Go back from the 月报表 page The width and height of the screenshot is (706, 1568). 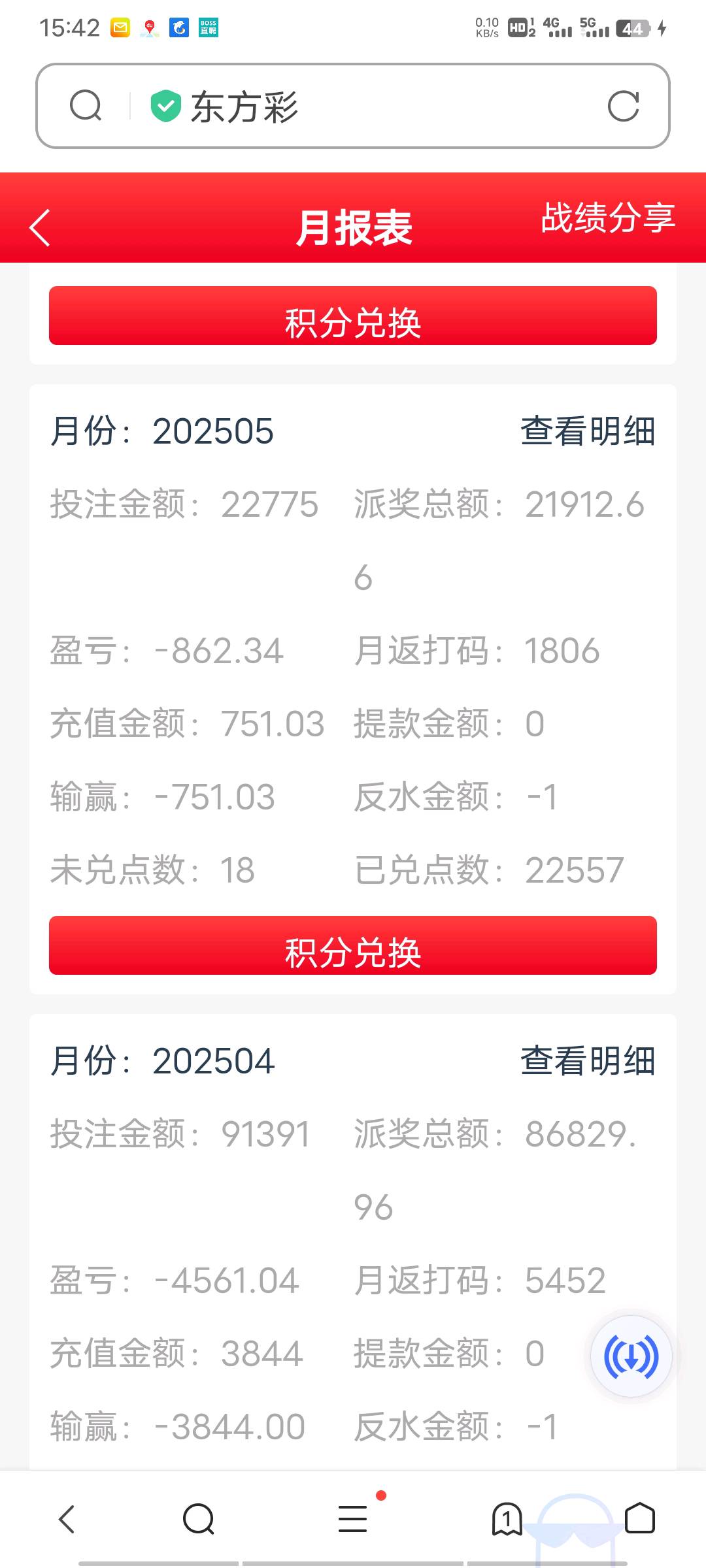41,228
